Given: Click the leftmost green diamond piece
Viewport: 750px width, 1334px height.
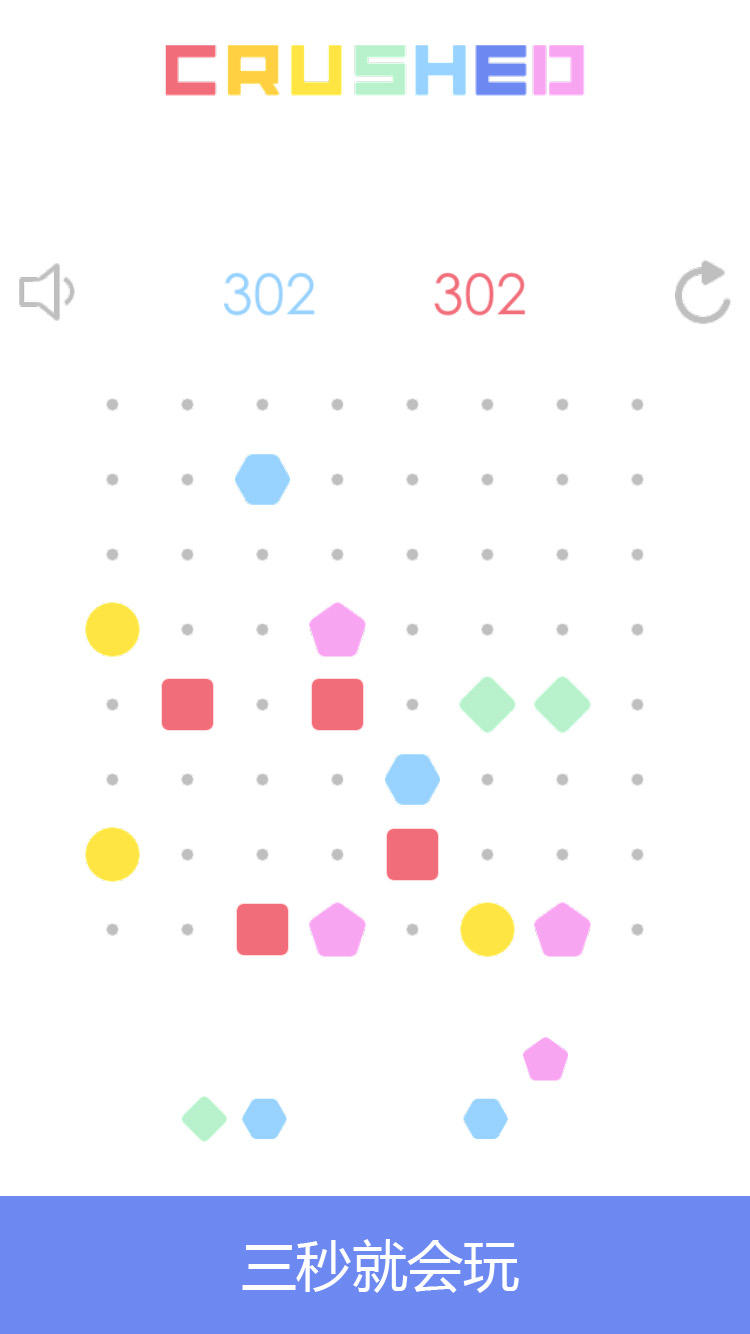Looking at the screenshot, I should [487, 704].
